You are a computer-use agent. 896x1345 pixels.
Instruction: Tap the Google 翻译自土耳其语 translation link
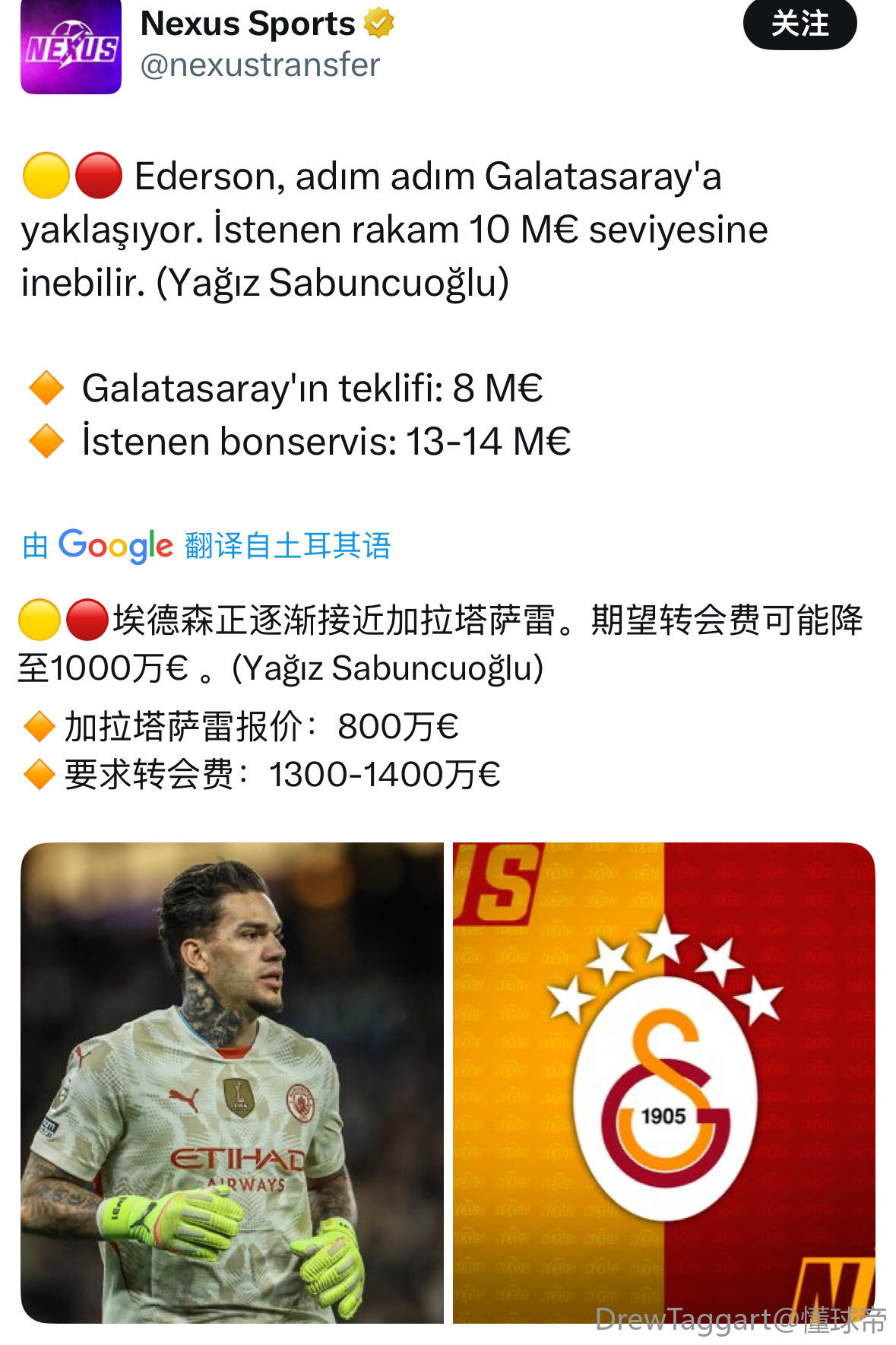pyautogui.click(x=207, y=545)
